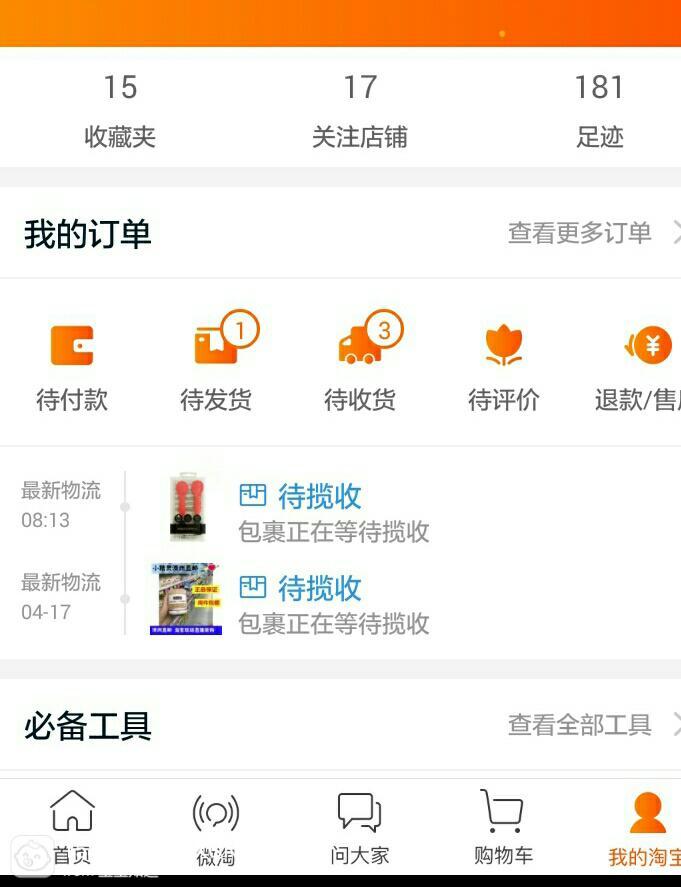
Task: Open 待评价 orders awaiting review
Action: tap(504, 365)
